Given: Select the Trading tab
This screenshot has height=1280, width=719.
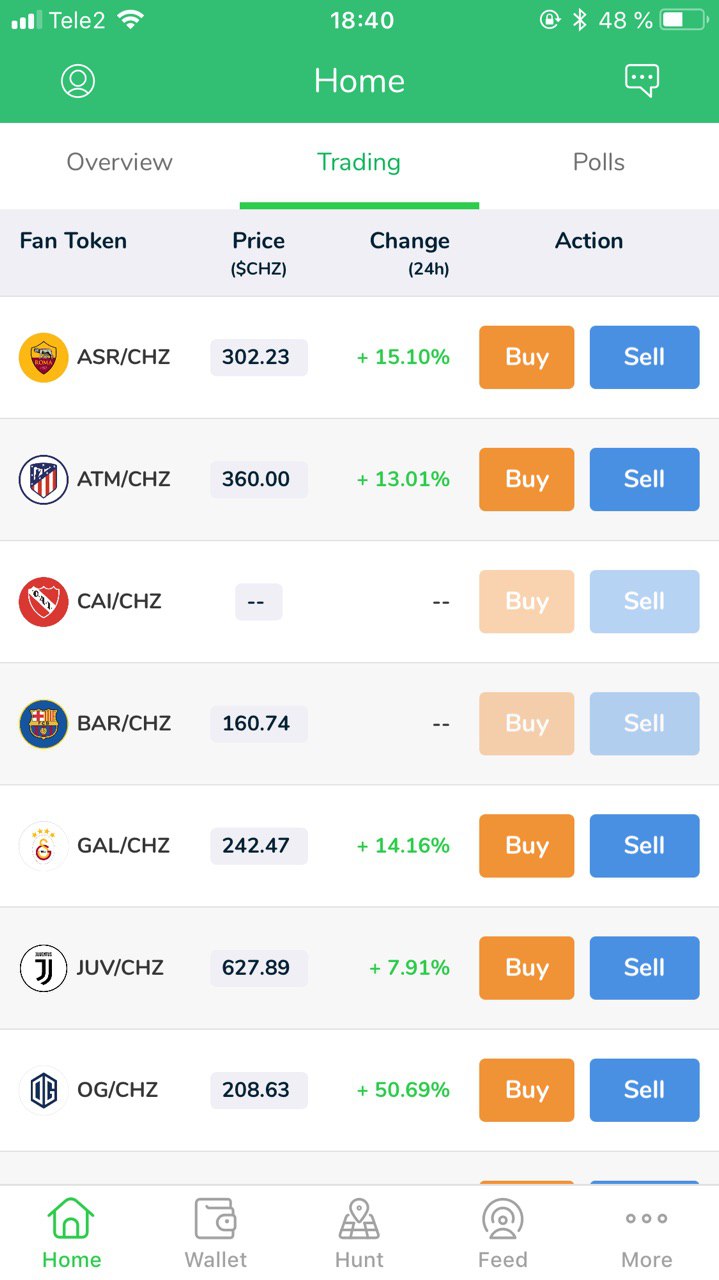Looking at the screenshot, I should (x=359, y=162).
